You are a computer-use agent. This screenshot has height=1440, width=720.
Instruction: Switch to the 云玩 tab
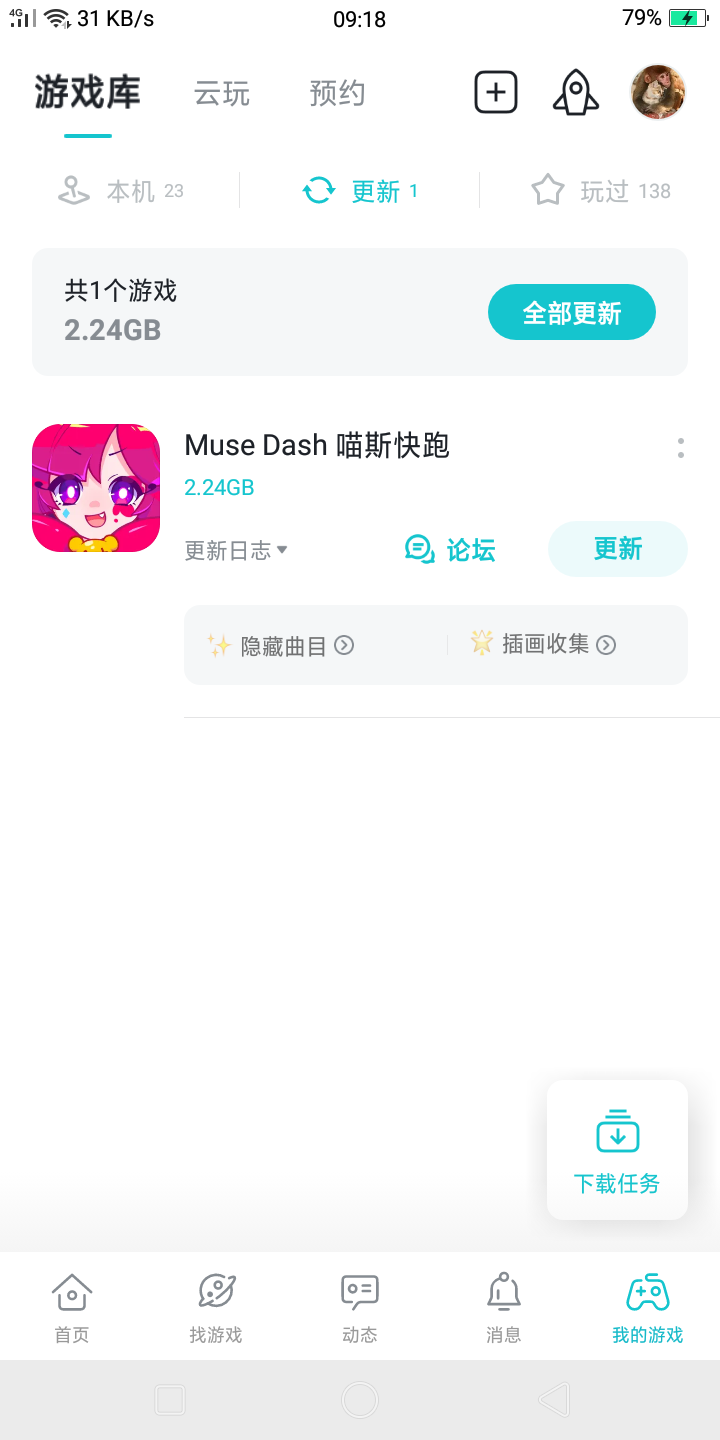tap(222, 94)
